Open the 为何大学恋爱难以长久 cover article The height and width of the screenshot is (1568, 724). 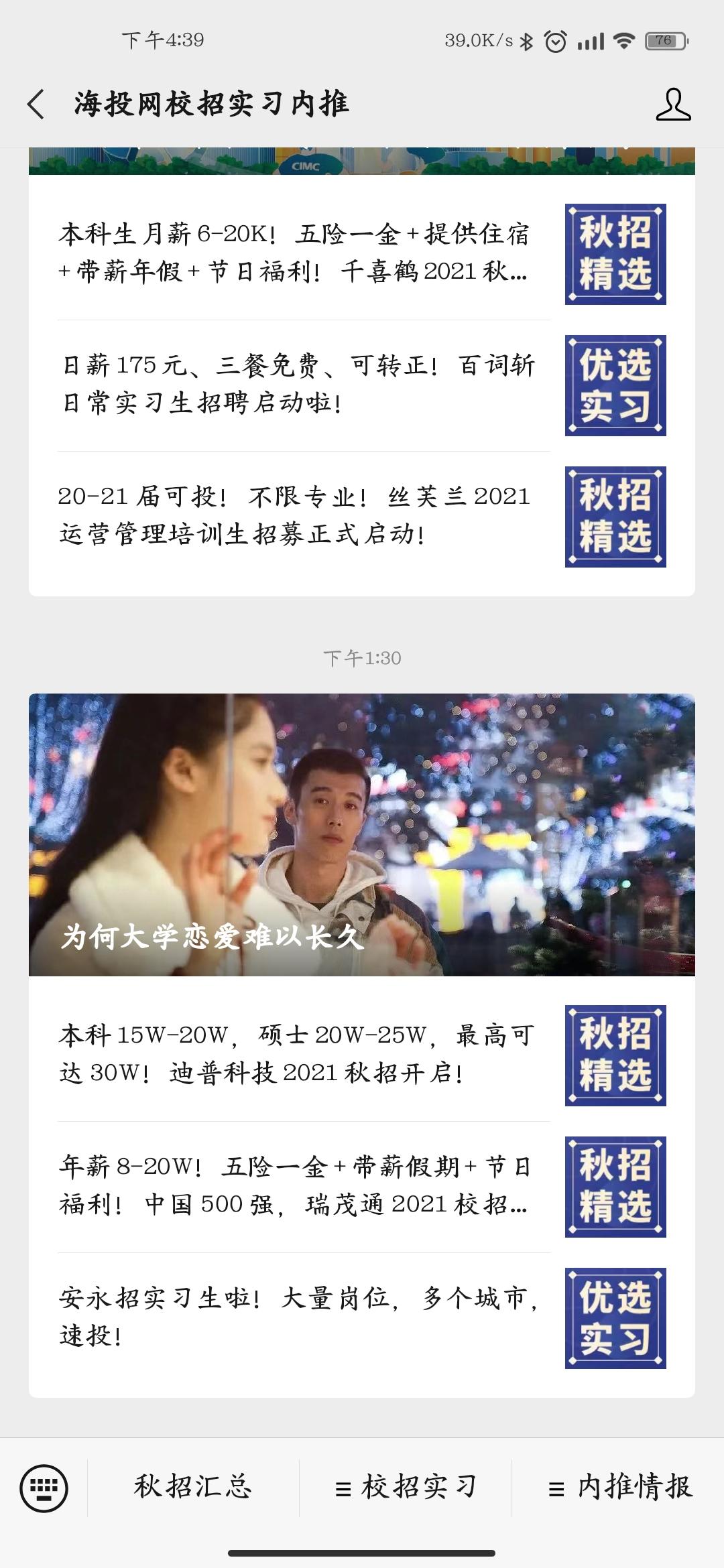[362, 834]
